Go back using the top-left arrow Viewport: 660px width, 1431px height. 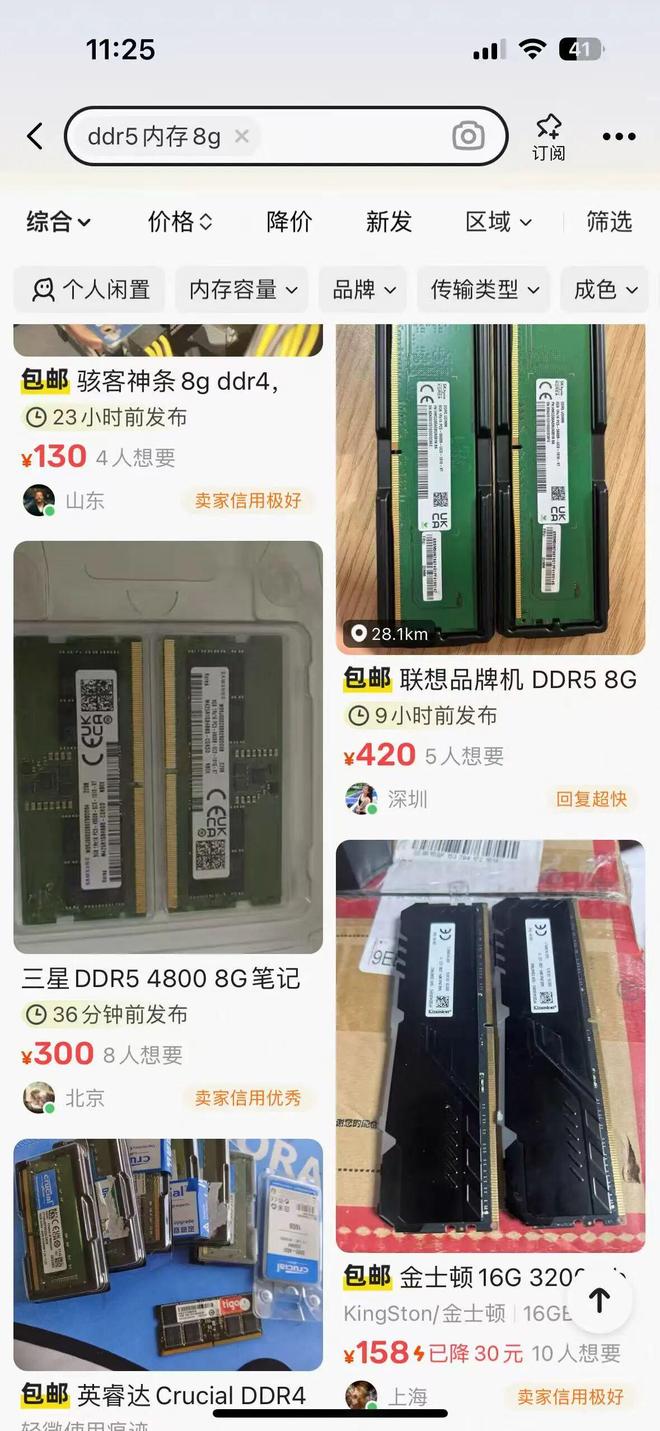[35, 137]
